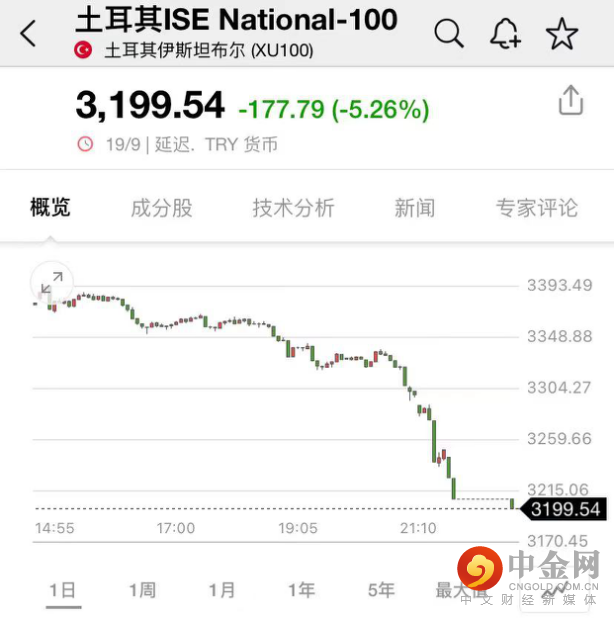Open the search magnifier icon
The height and width of the screenshot is (618, 614).
(x=449, y=34)
